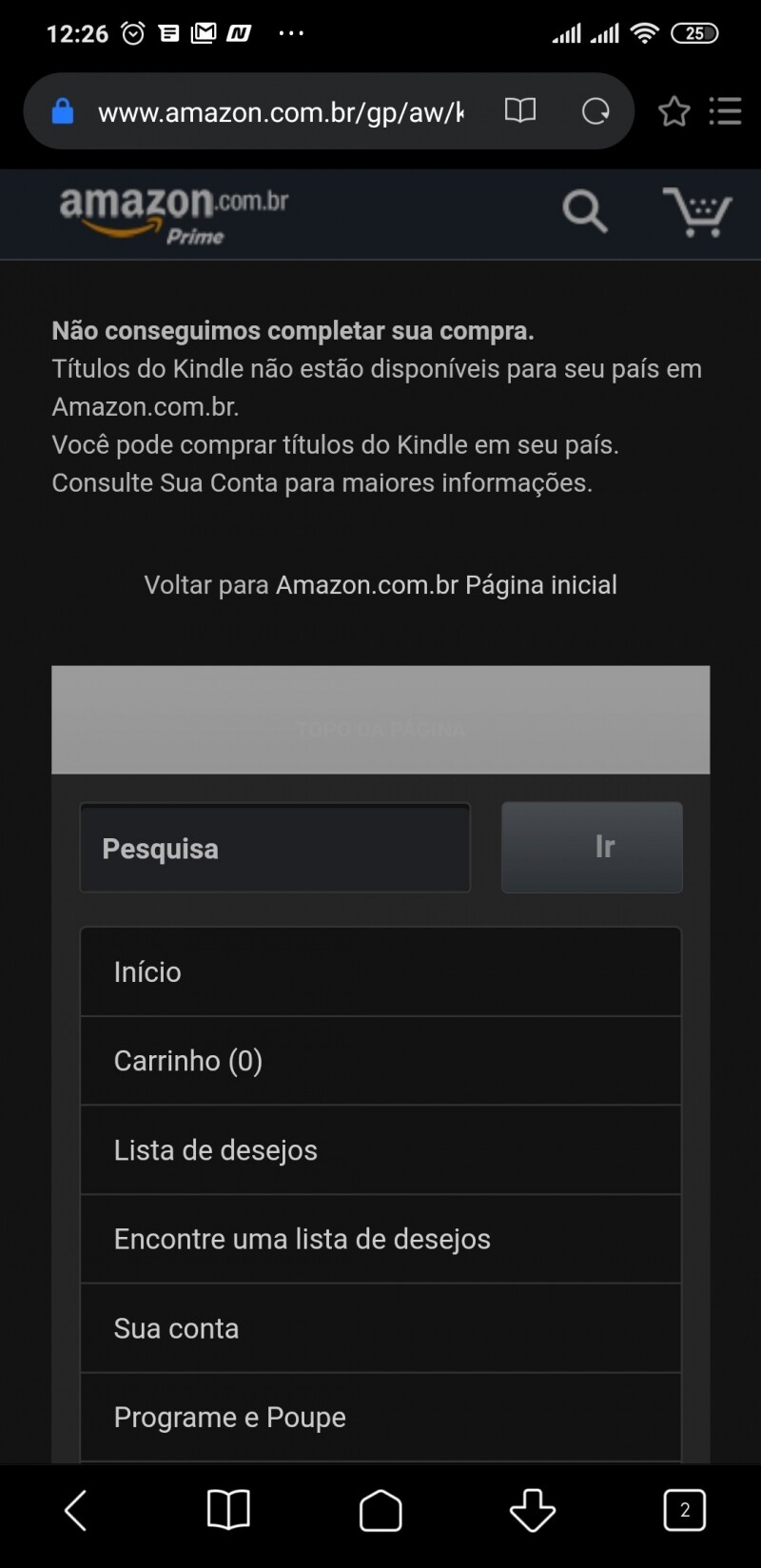Focus the Pesquisa search field
Screen dimensions: 761x1568
pyautogui.click(x=275, y=848)
